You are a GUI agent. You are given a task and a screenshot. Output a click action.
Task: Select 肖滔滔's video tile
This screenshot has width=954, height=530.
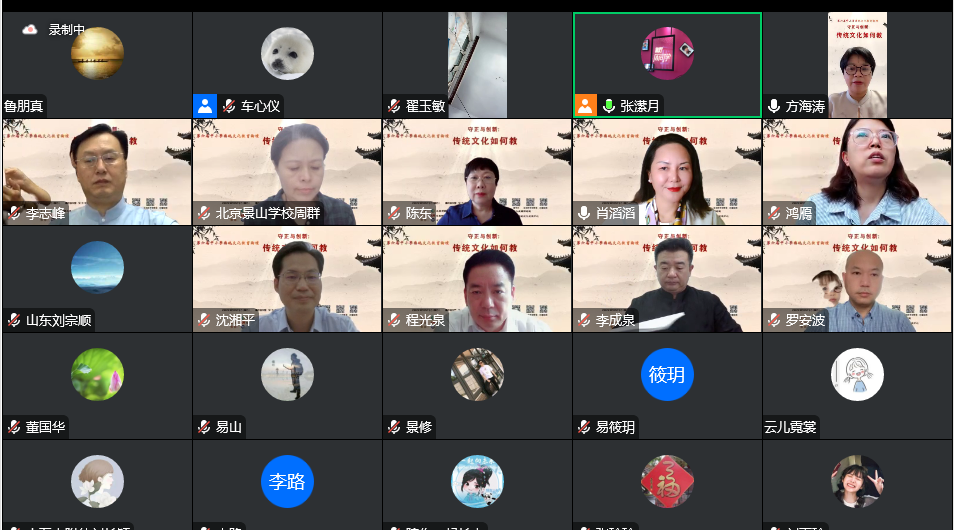point(667,171)
